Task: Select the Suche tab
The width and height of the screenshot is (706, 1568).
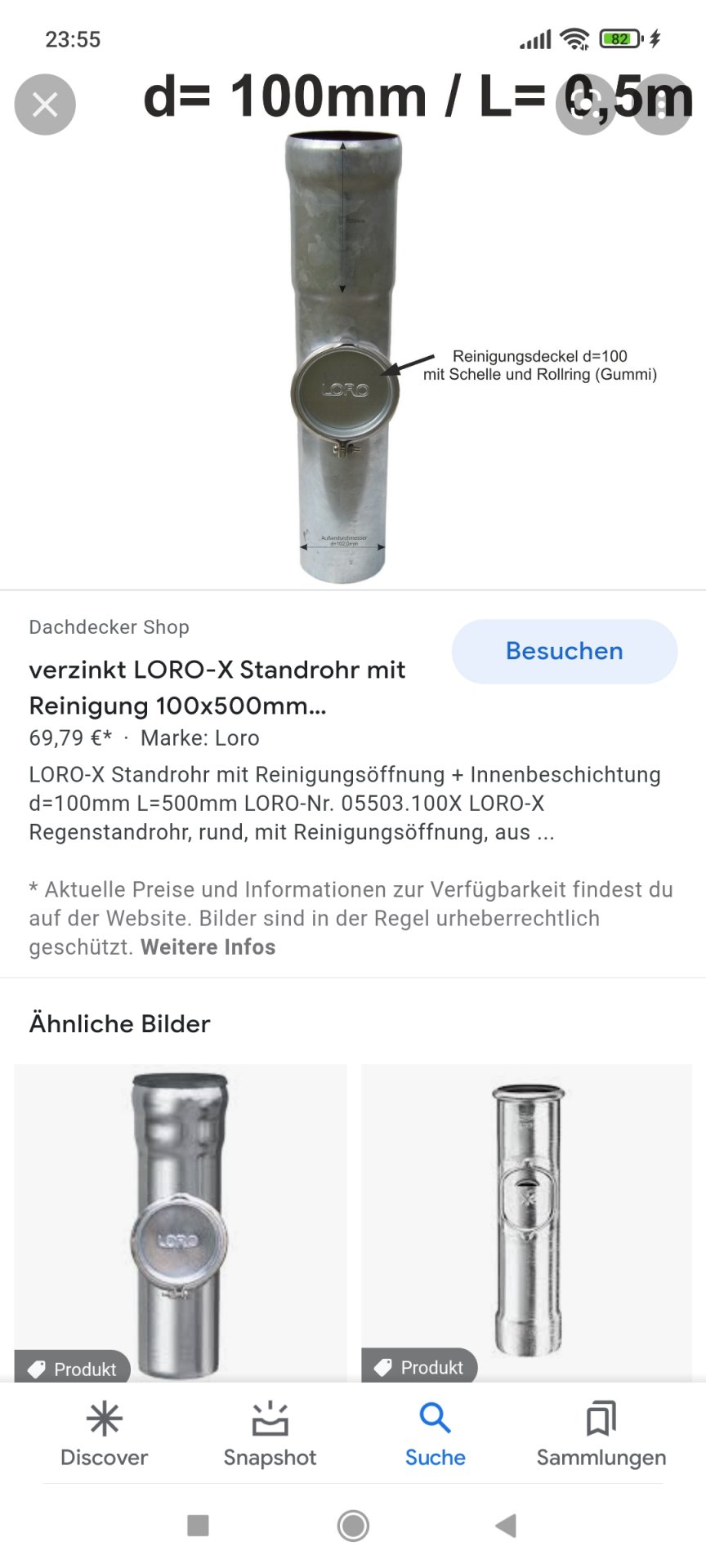Action: click(x=436, y=1435)
